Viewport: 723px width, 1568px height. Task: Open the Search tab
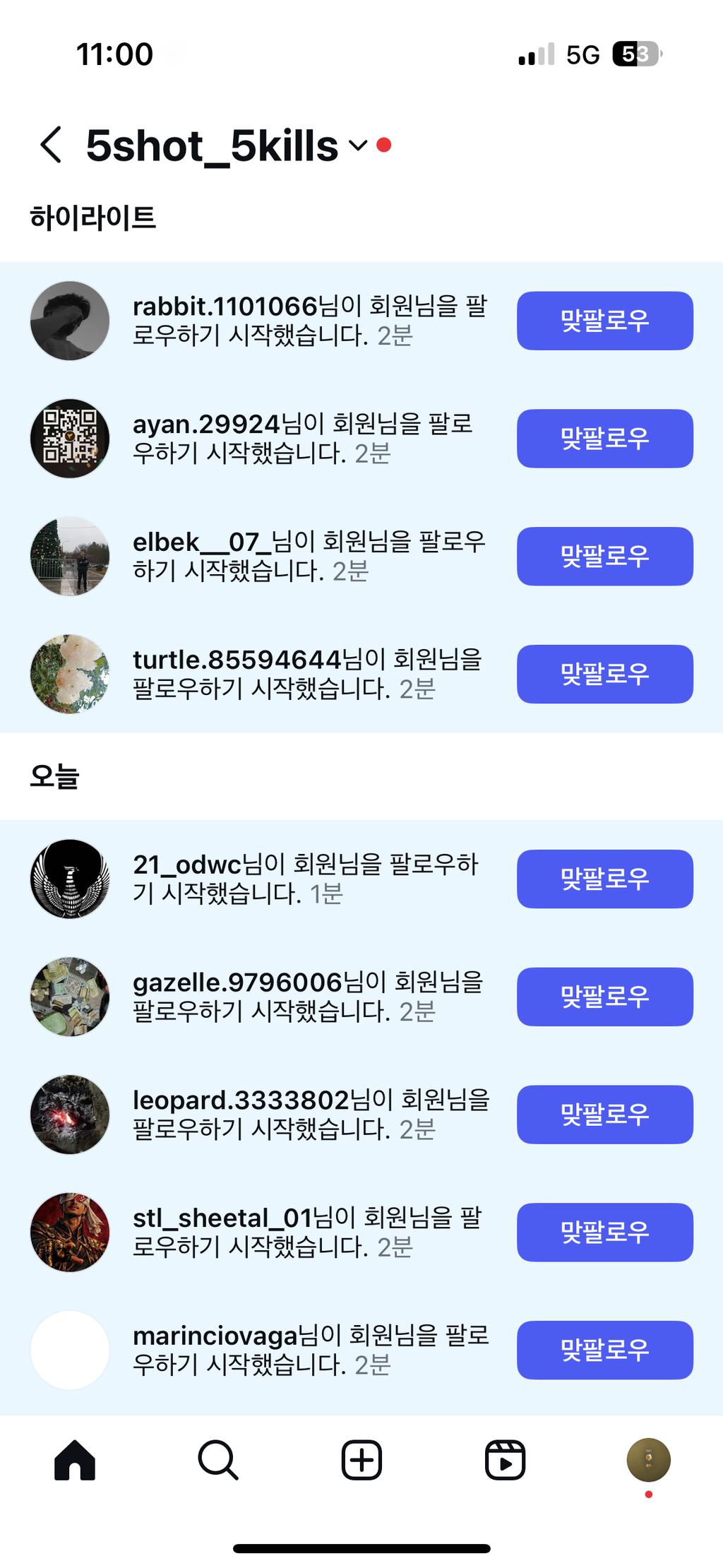(218, 1460)
